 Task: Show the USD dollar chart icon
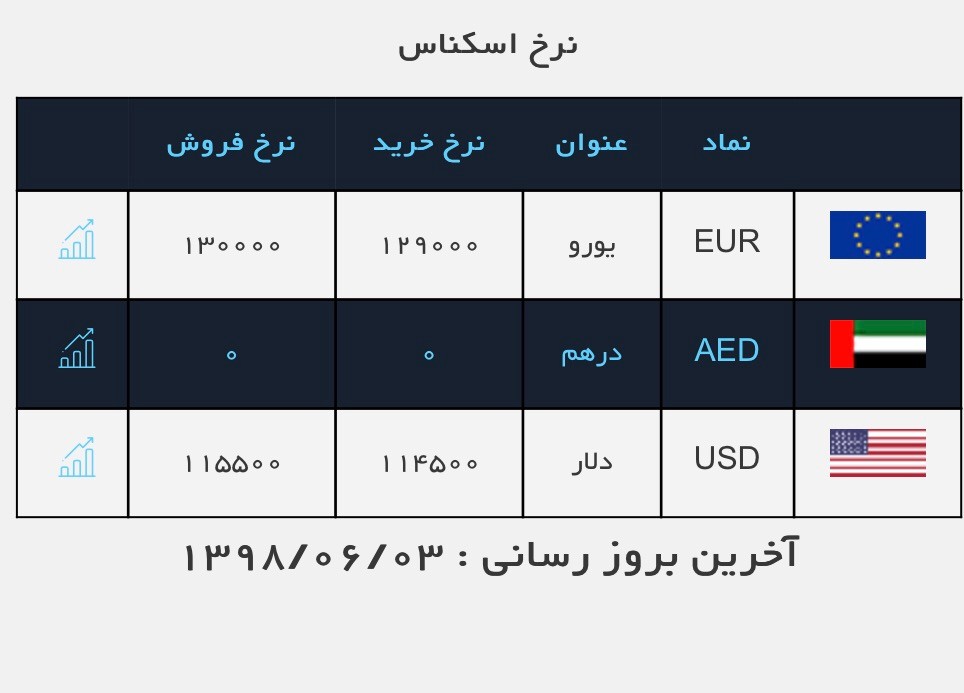[77, 458]
